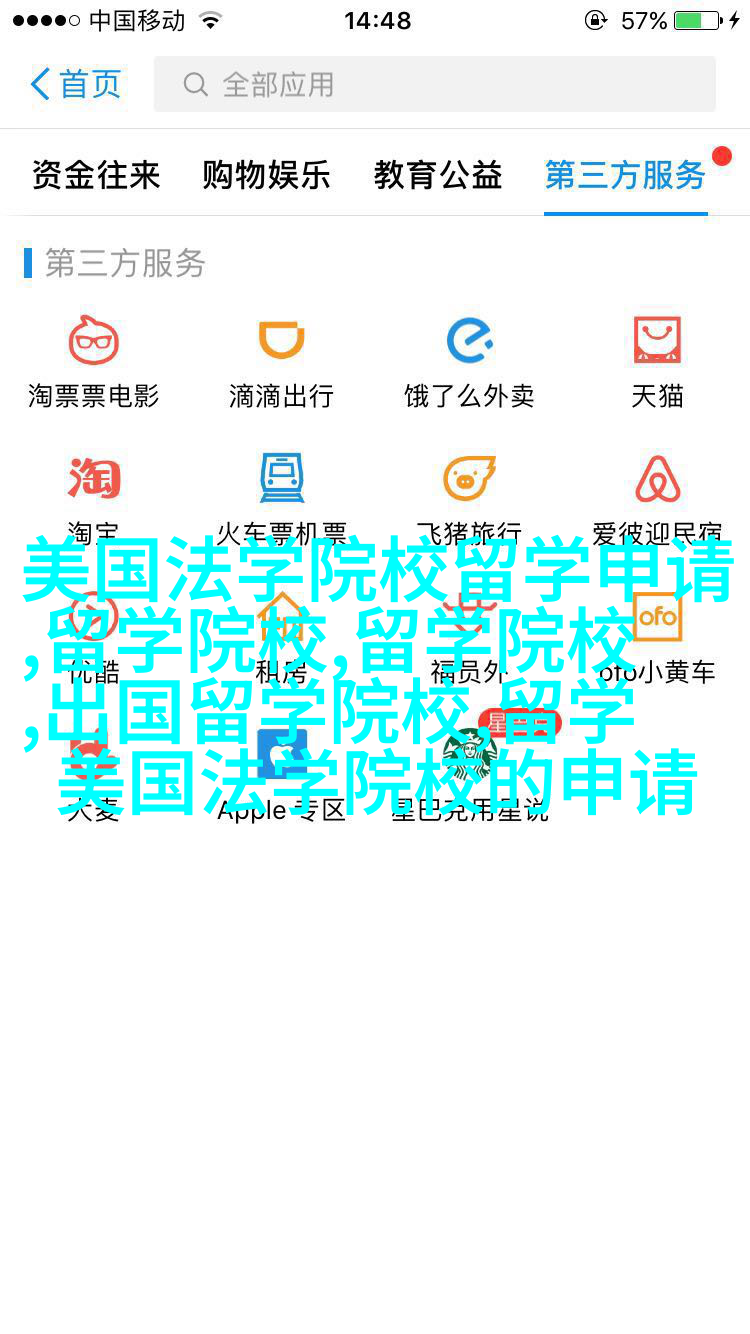The width and height of the screenshot is (750, 1334).
Task: Switch to the 教育公益 tab
Action: click(438, 175)
